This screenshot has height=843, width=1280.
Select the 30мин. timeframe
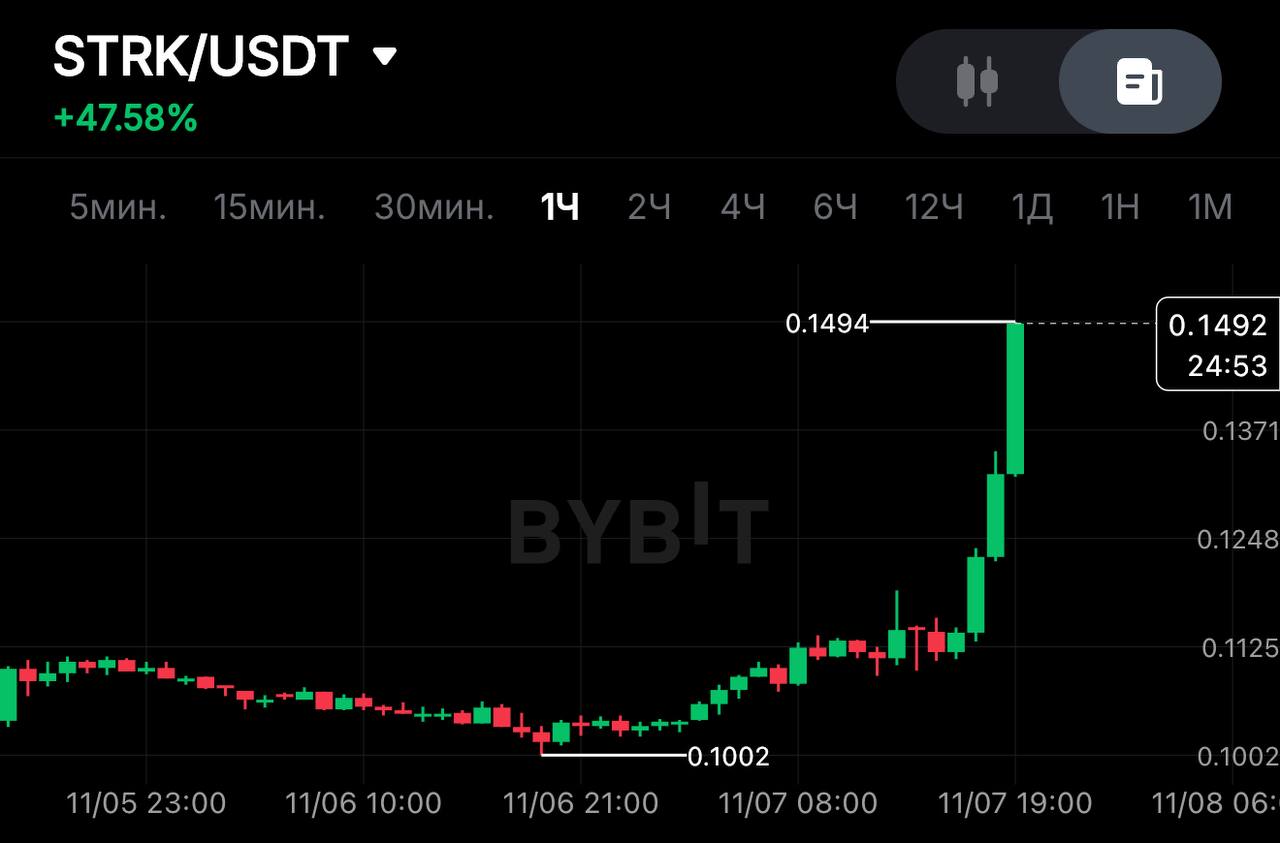pyautogui.click(x=434, y=207)
